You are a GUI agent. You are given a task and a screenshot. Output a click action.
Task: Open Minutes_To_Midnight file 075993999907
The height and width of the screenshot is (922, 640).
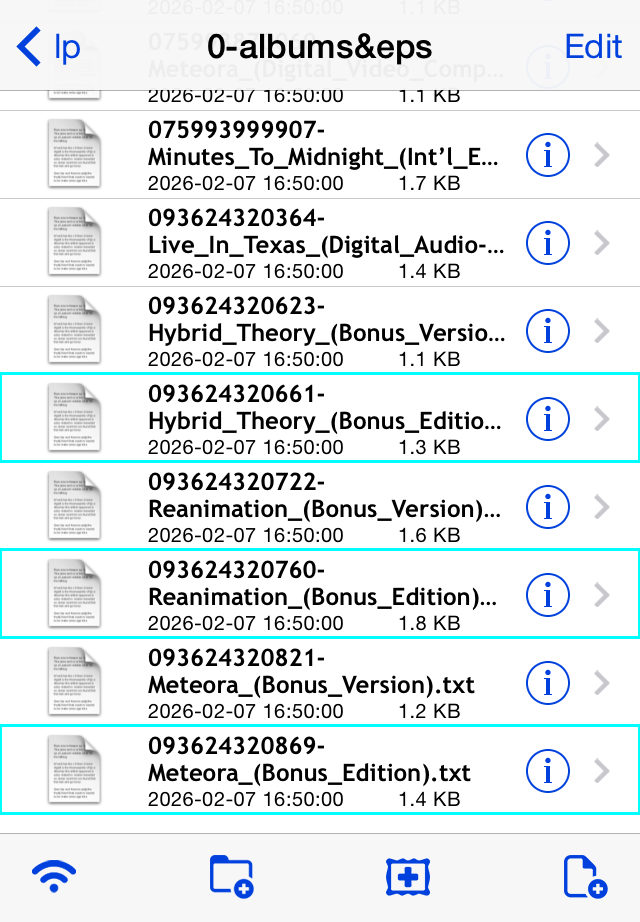tap(320, 155)
